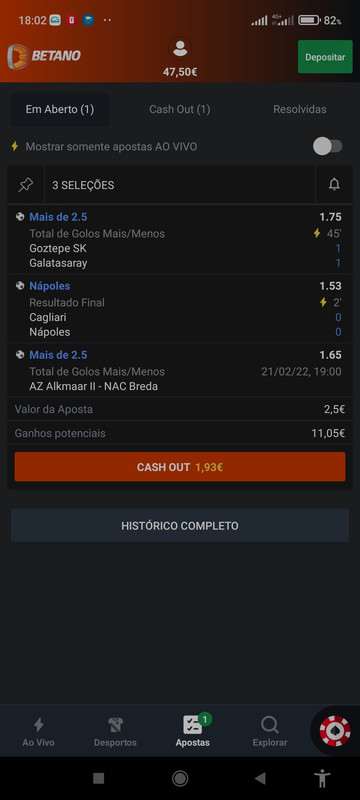Enable the AO VIVO only bets toggle
The height and width of the screenshot is (800, 360).
pos(328,146)
